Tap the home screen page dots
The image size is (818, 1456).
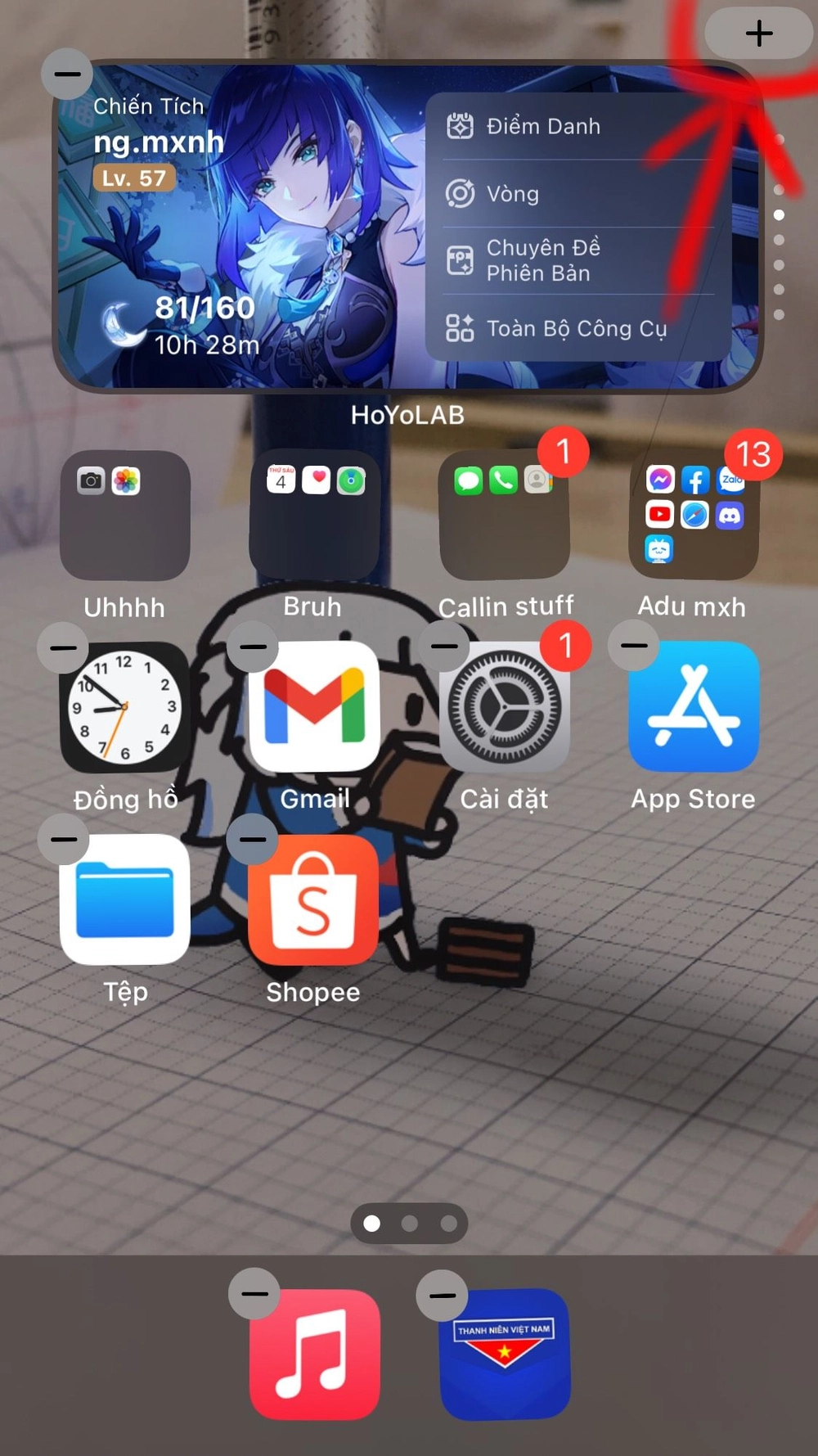[x=409, y=1223]
